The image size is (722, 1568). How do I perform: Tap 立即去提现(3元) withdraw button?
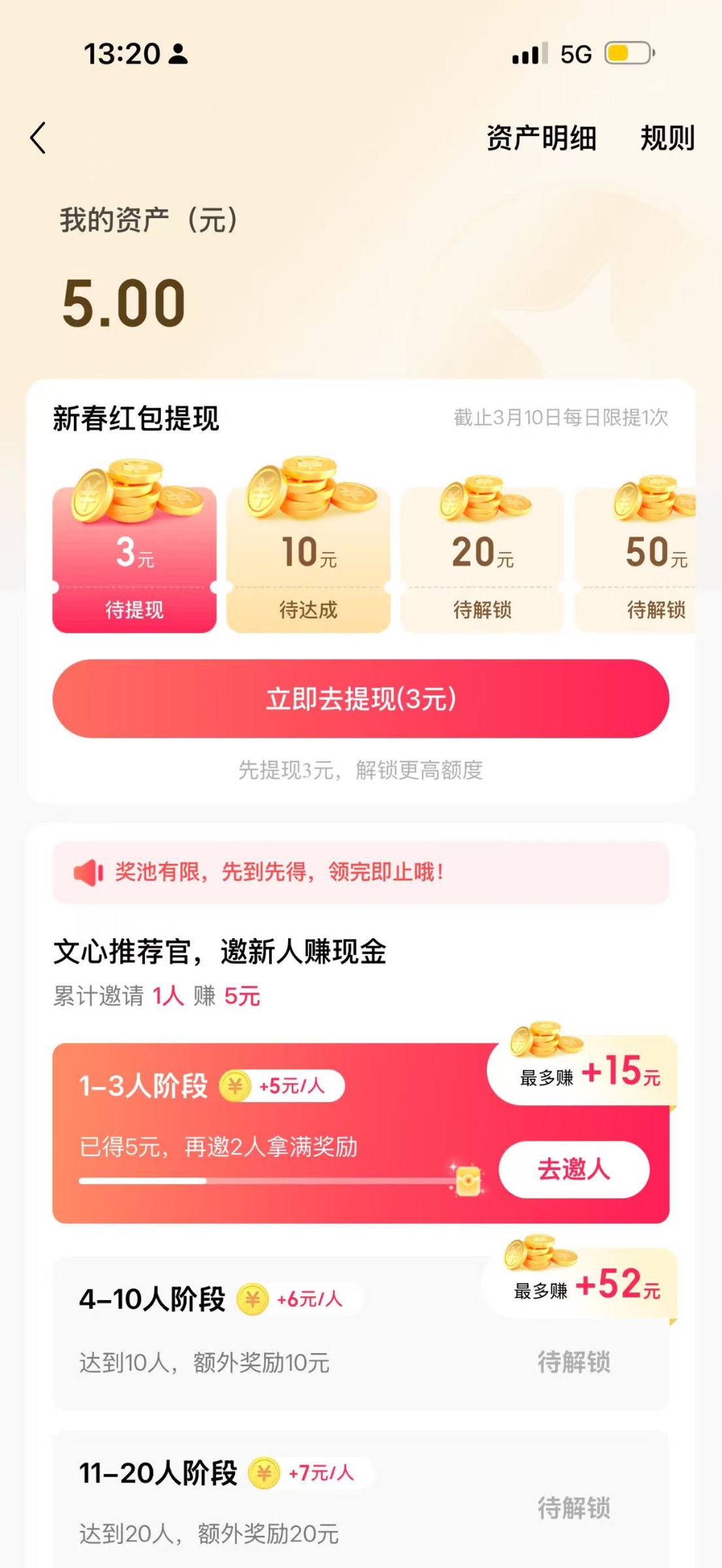coord(361,698)
